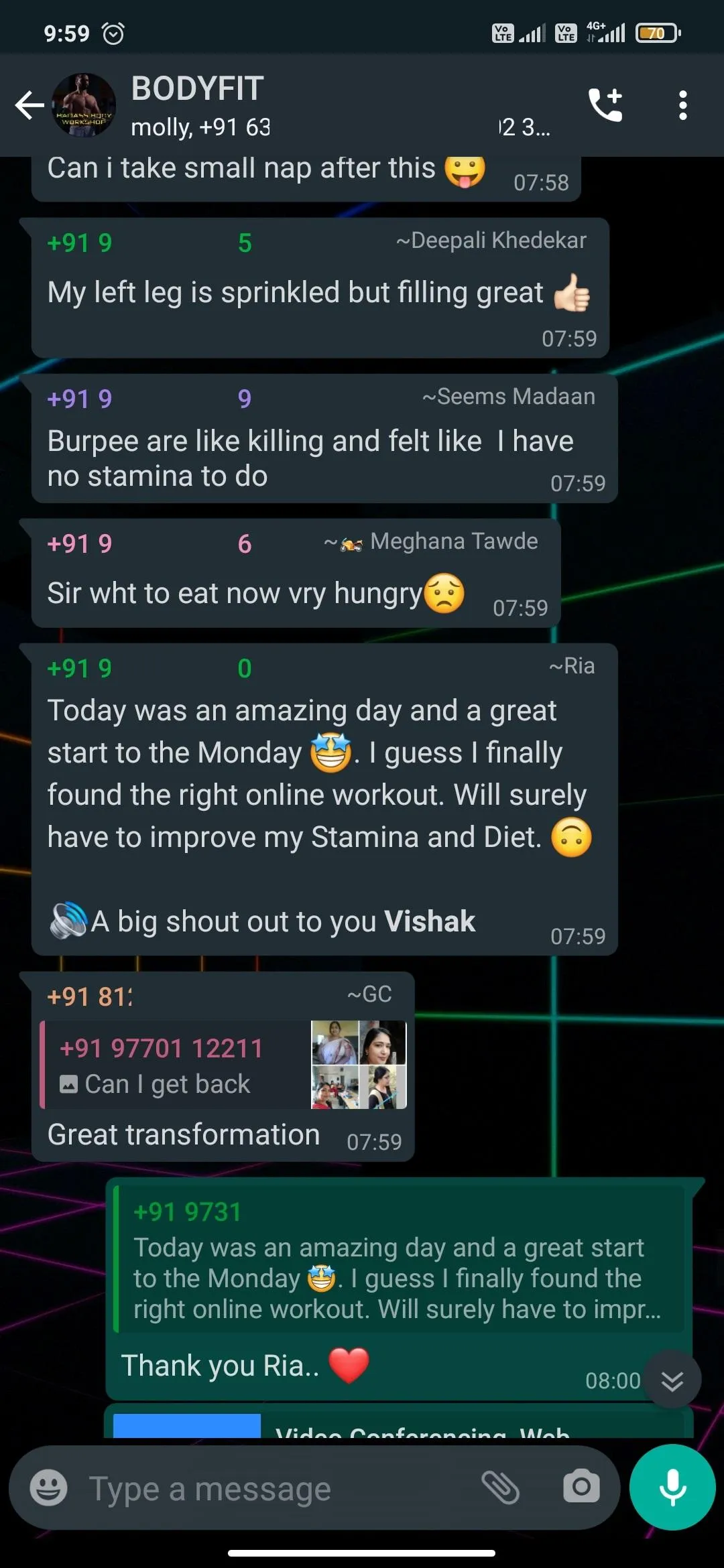Open the BODYFIT group profile picture
This screenshot has height=1568, width=724.
coord(84,105)
